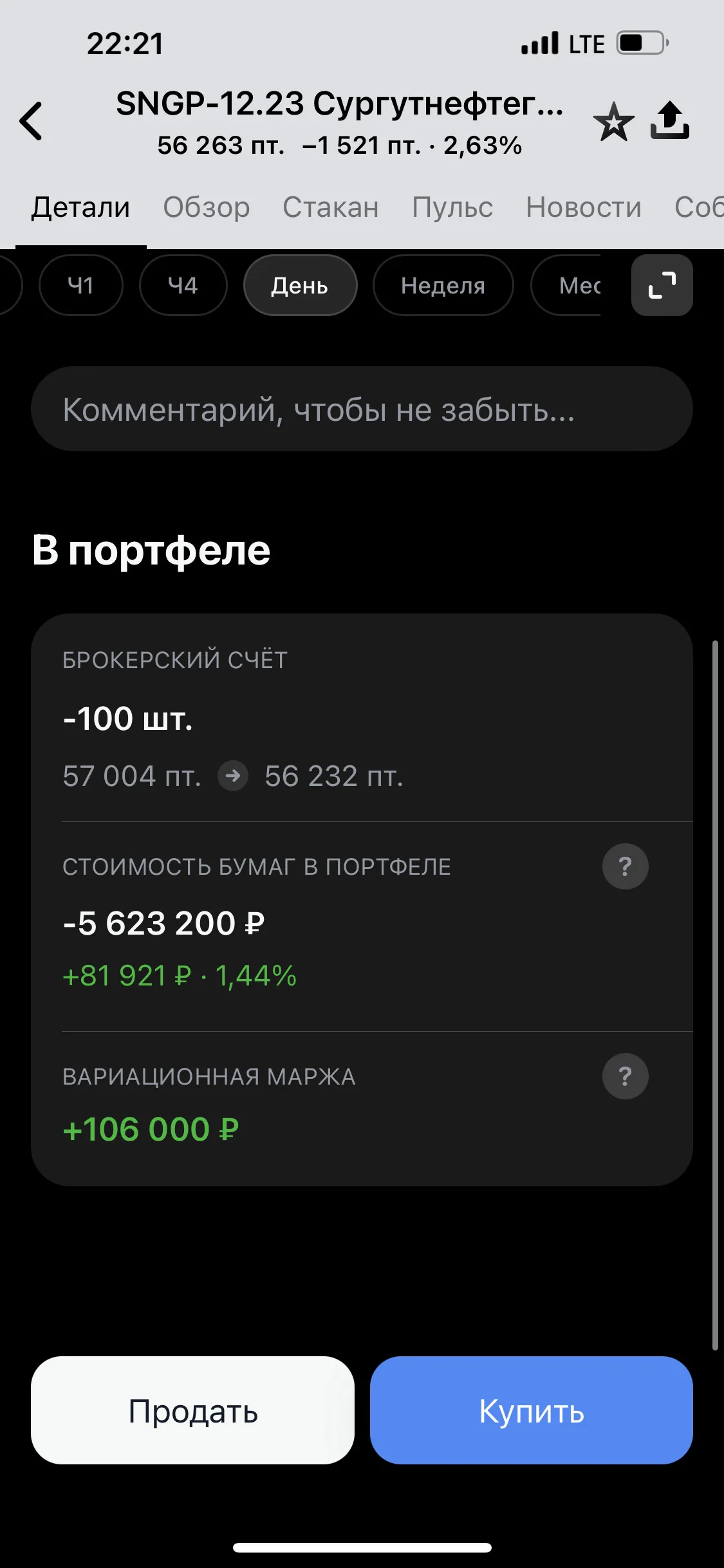Viewport: 724px width, 1568px height.
Task: Tap the Купить button
Action: (x=532, y=1410)
